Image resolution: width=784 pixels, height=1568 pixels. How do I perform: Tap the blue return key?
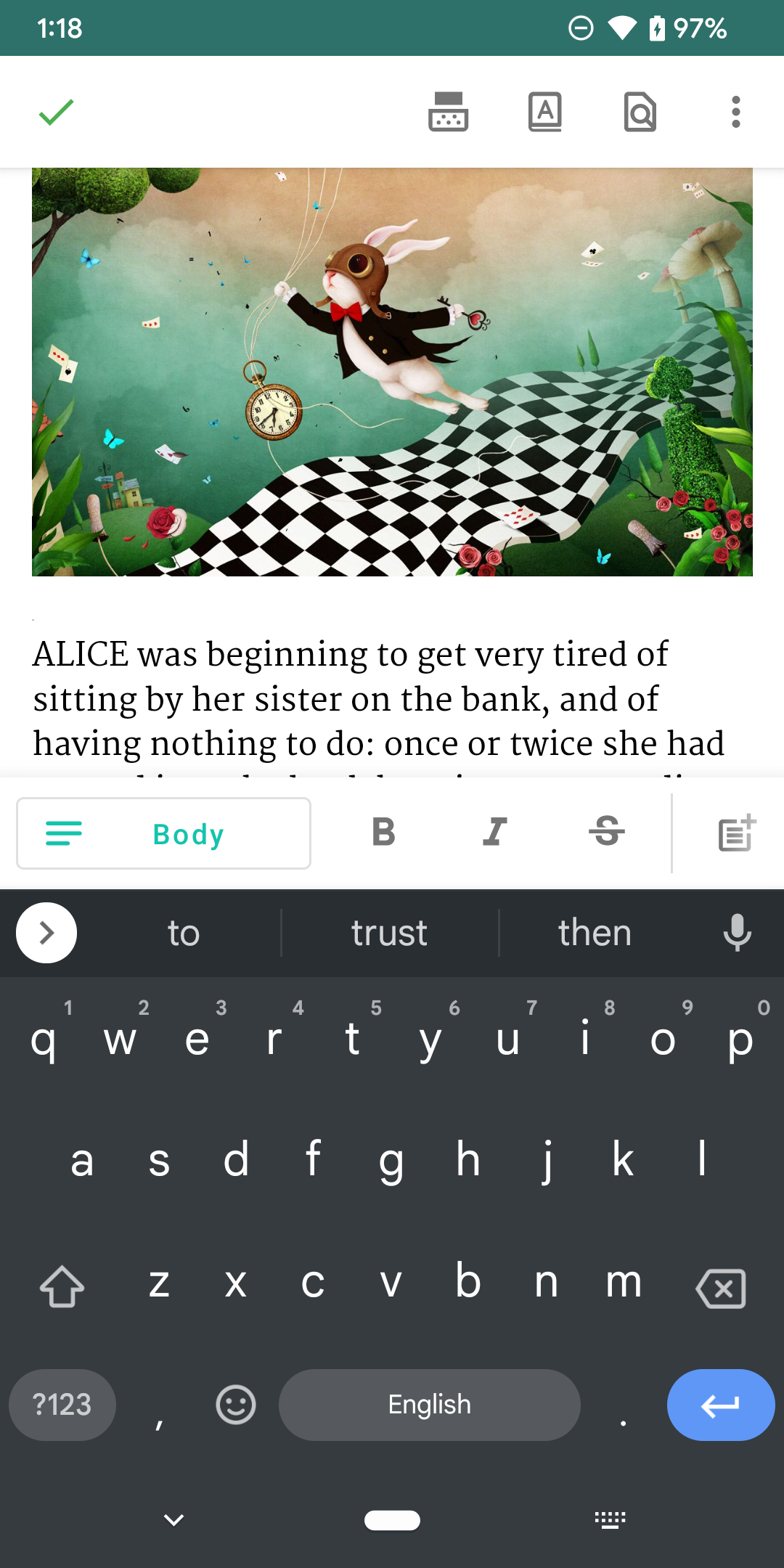click(720, 1405)
